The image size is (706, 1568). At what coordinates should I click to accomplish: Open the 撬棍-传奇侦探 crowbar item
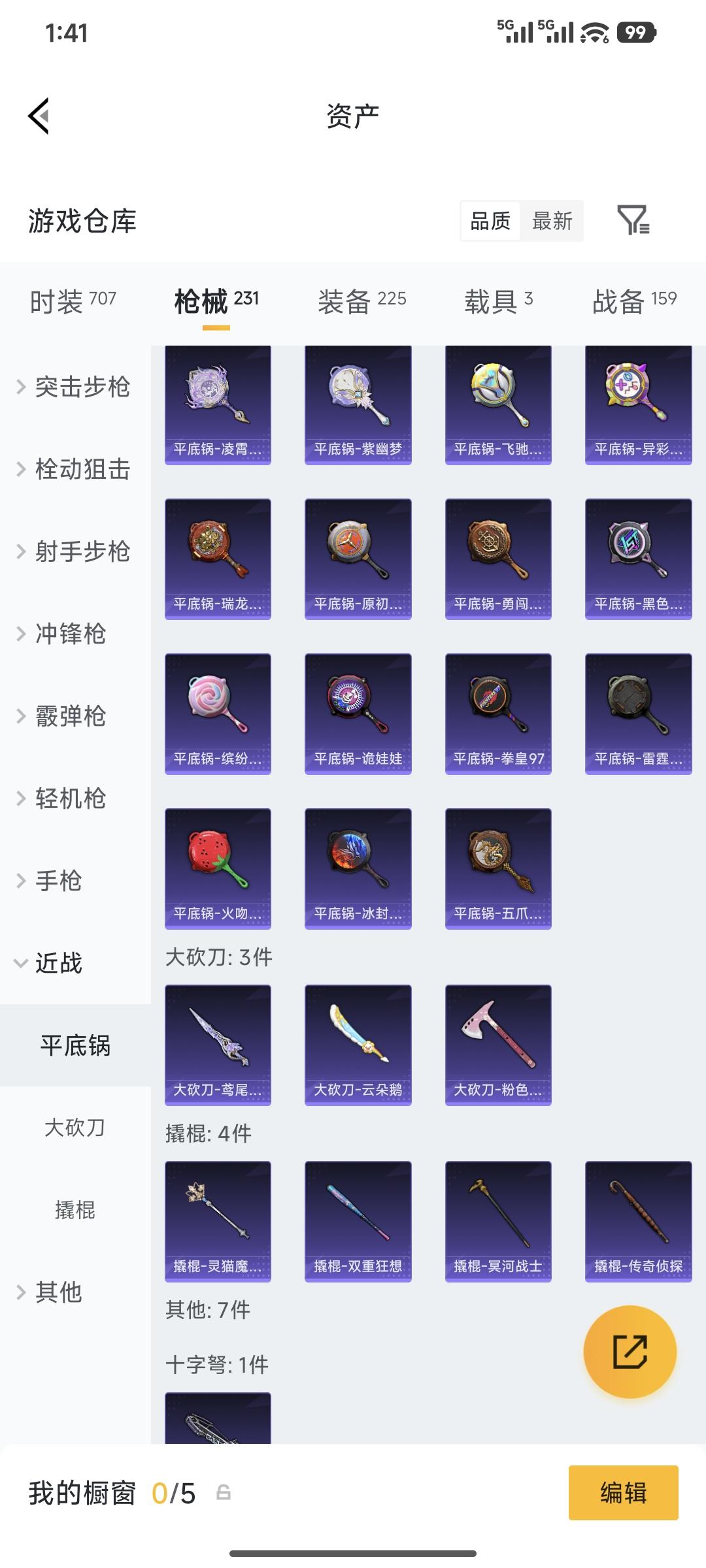(638, 1220)
